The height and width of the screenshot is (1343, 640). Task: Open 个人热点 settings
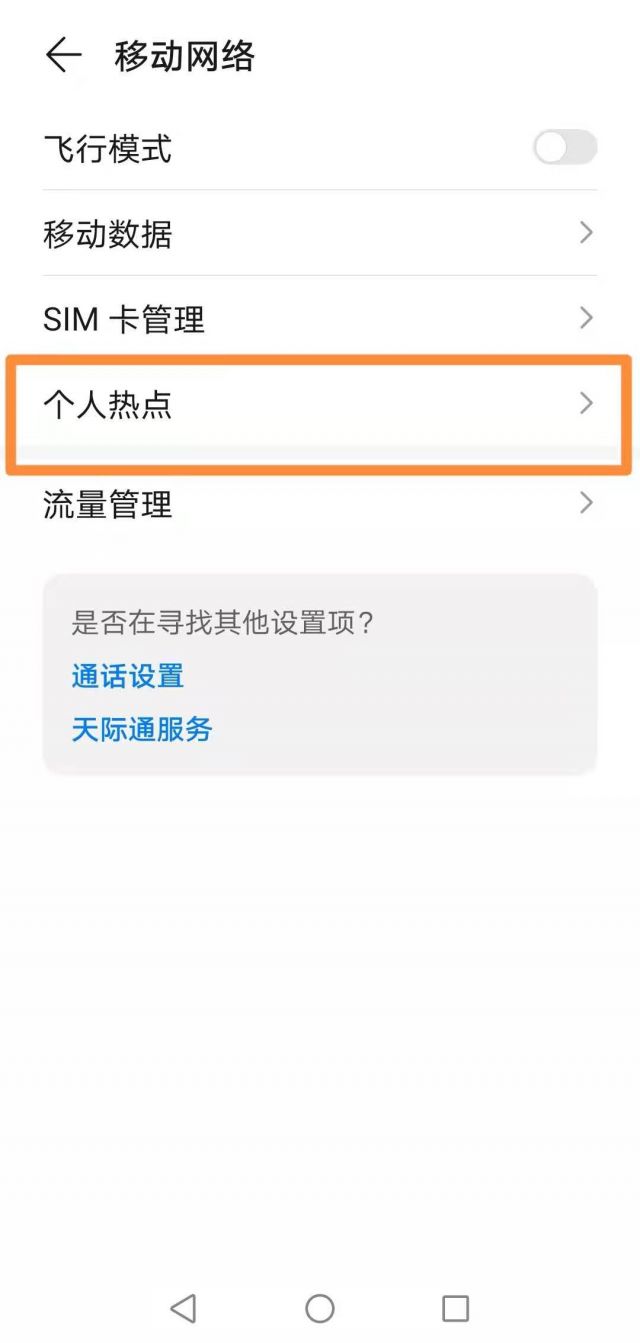point(320,404)
